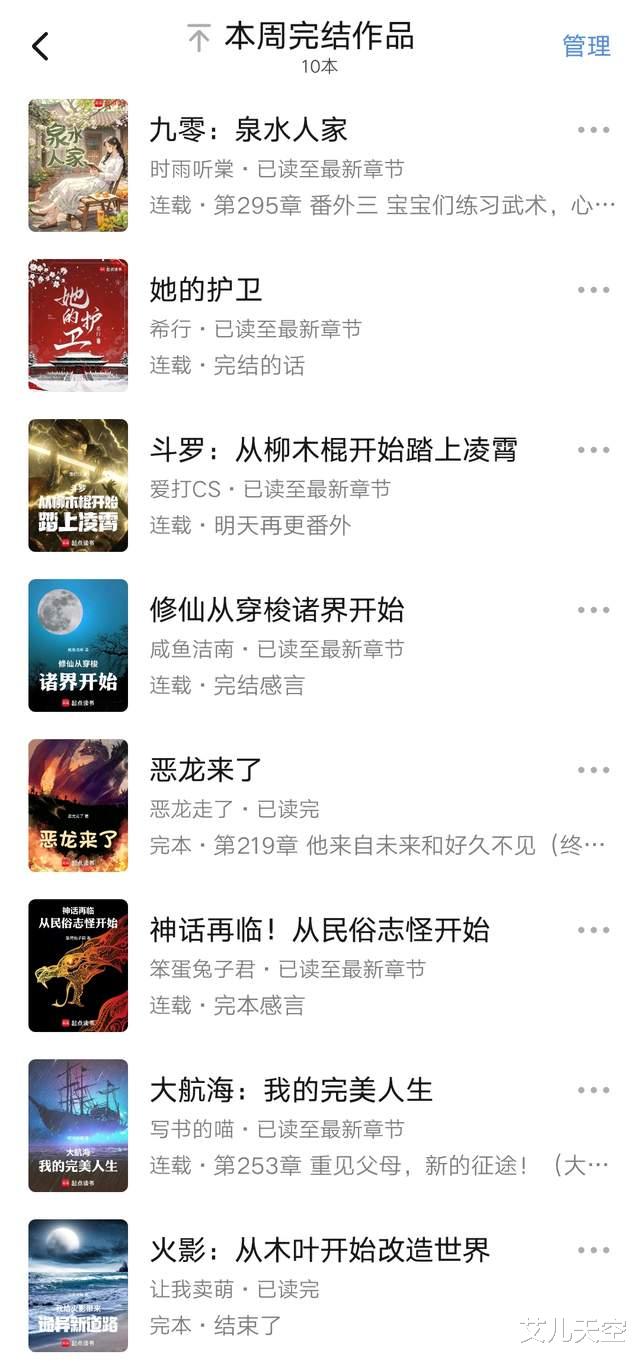Viewport: 640px width, 1361px height.
Task: Open the overflow menu for 修仙从穿梭诸界开始
Action: [x=593, y=610]
